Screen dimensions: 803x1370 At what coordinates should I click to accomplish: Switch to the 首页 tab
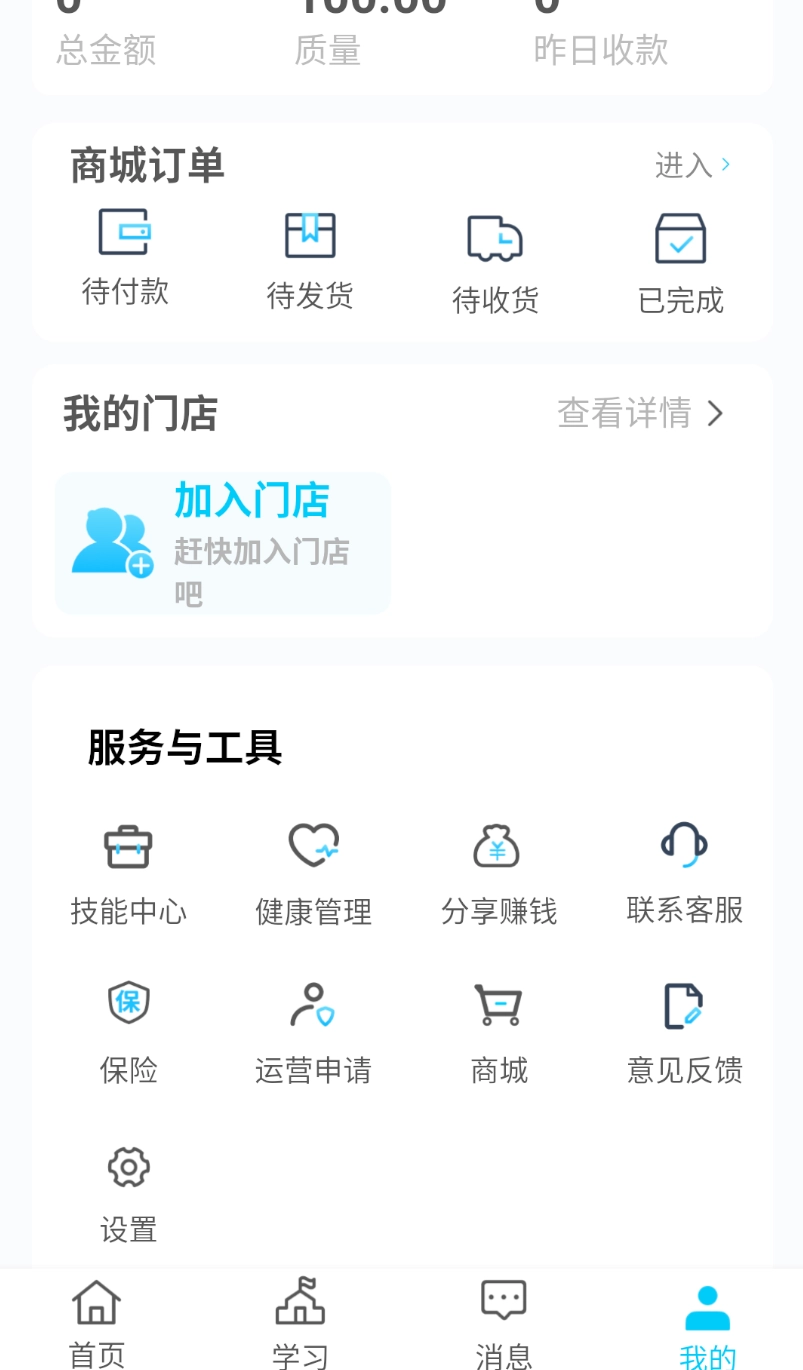click(97, 1322)
